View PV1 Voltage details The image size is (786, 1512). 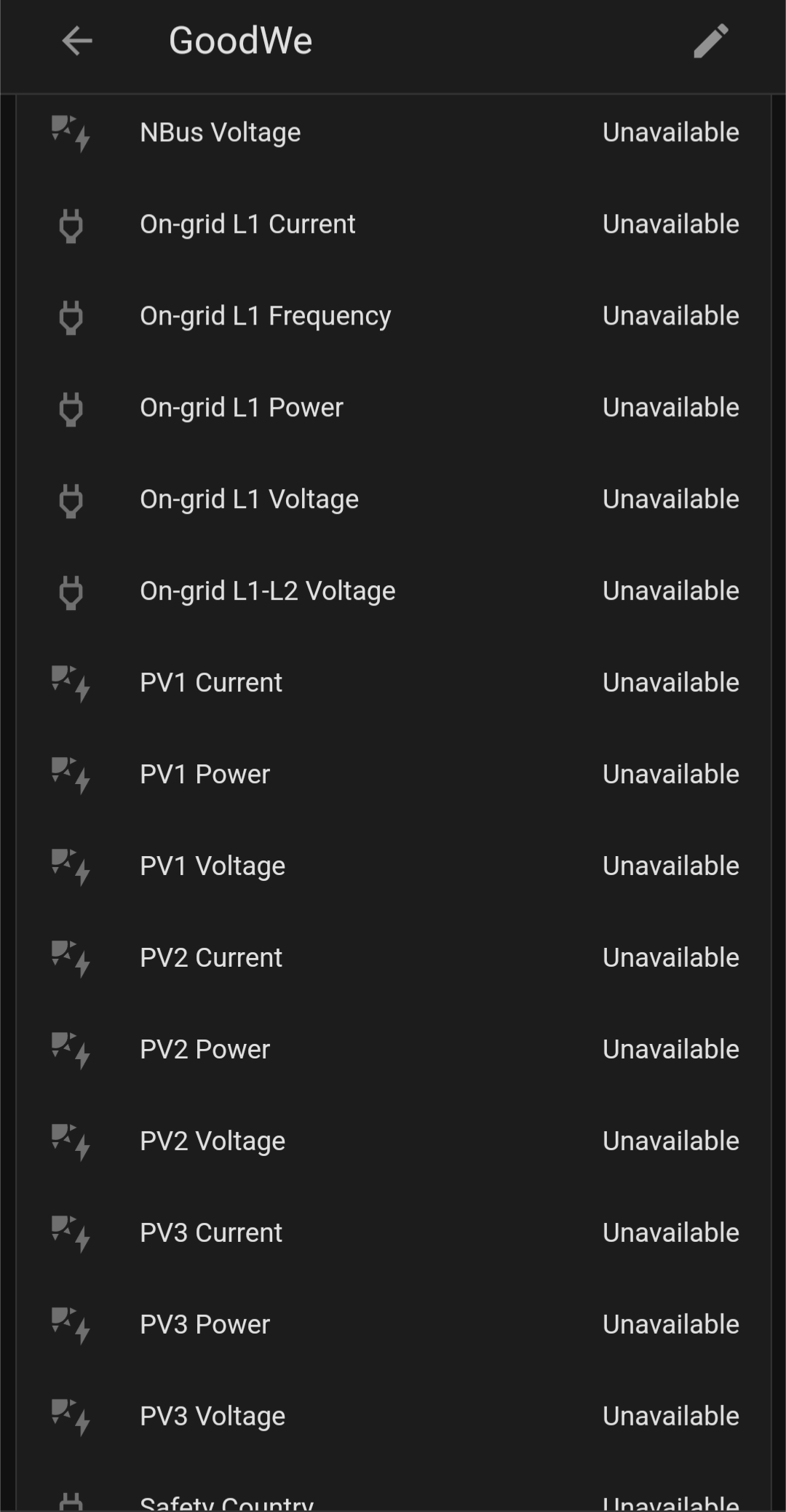click(x=393, y=866)
